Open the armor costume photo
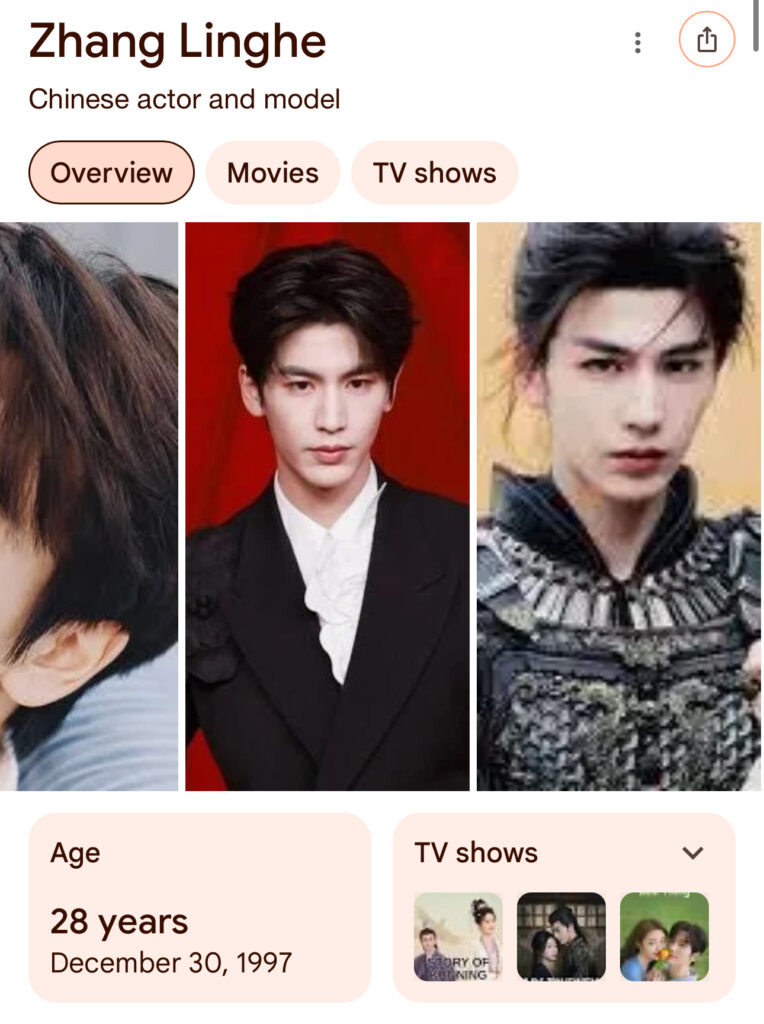Image resolution: width=764 pixels, height=1024 pixels. [618, 507]
